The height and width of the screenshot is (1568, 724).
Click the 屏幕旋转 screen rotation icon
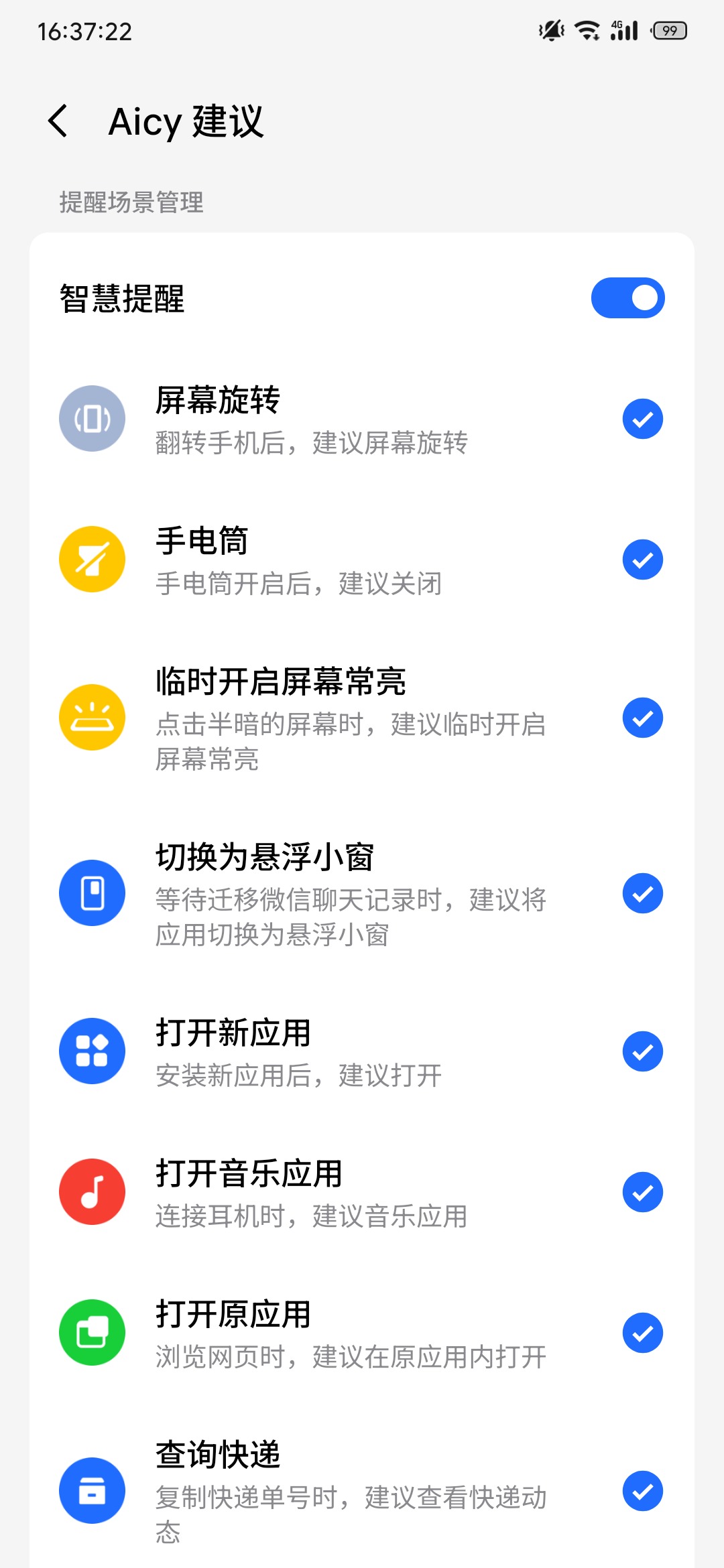pyautogui.click(x=93, y=417)
